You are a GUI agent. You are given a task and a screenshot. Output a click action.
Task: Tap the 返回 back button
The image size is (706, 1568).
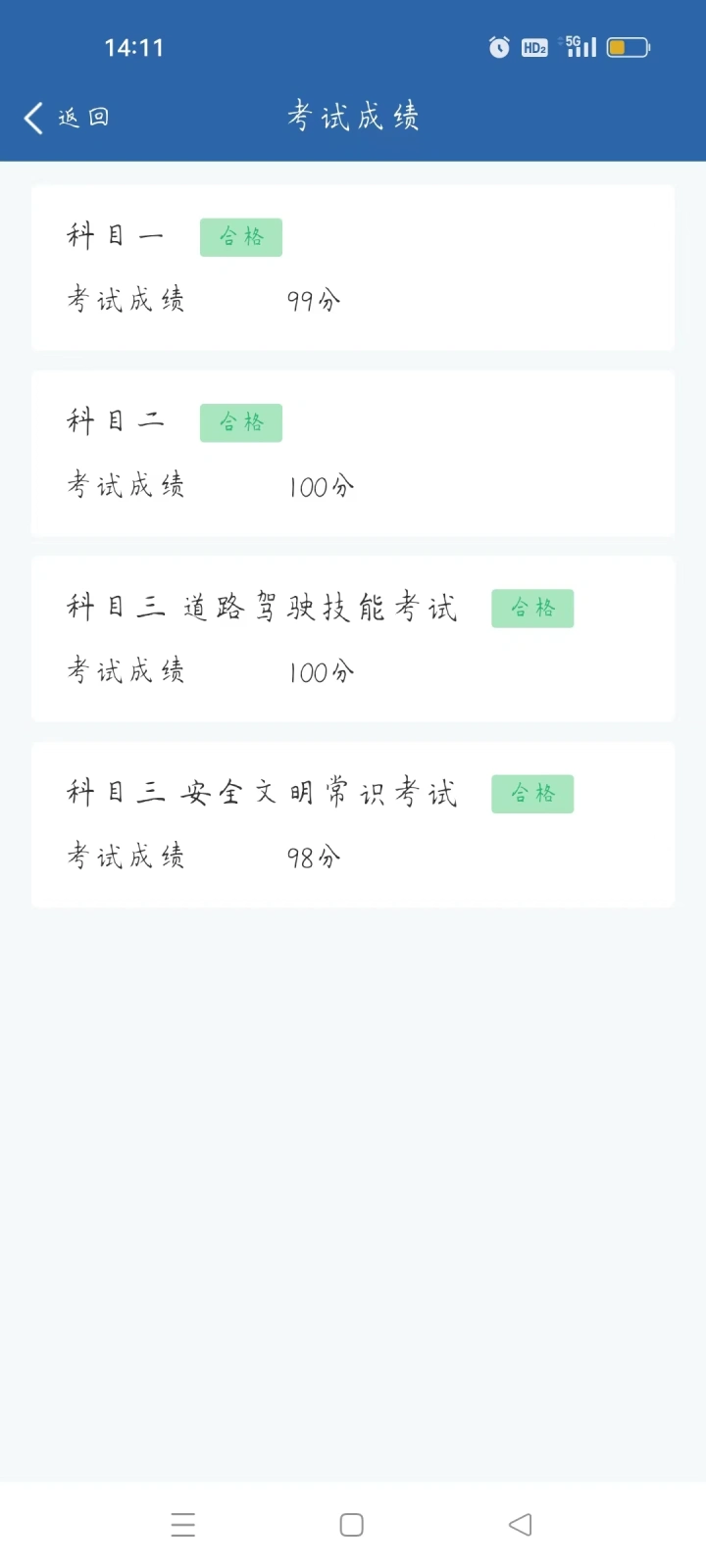66,118
